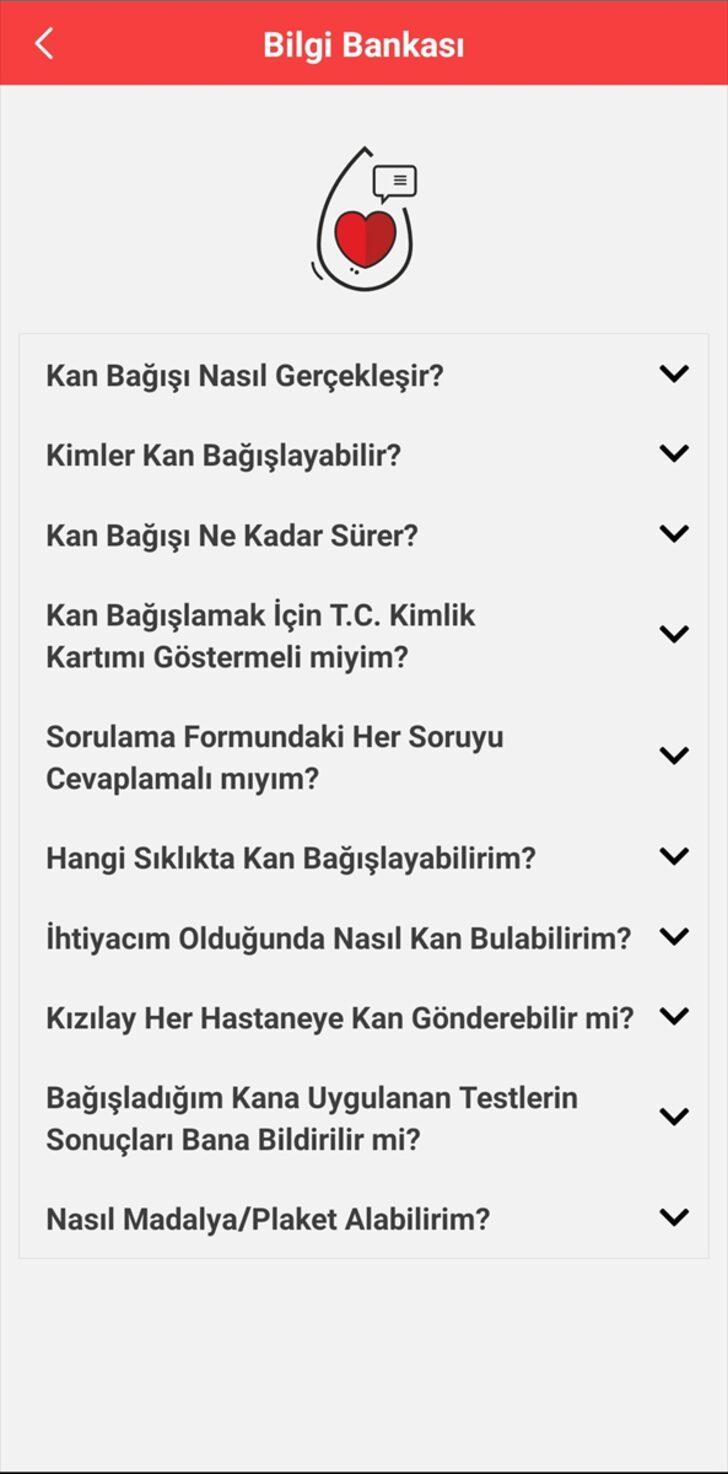Click the back arrow in the header
Viewport: 728px width, 1474px height.
(43, 43)
